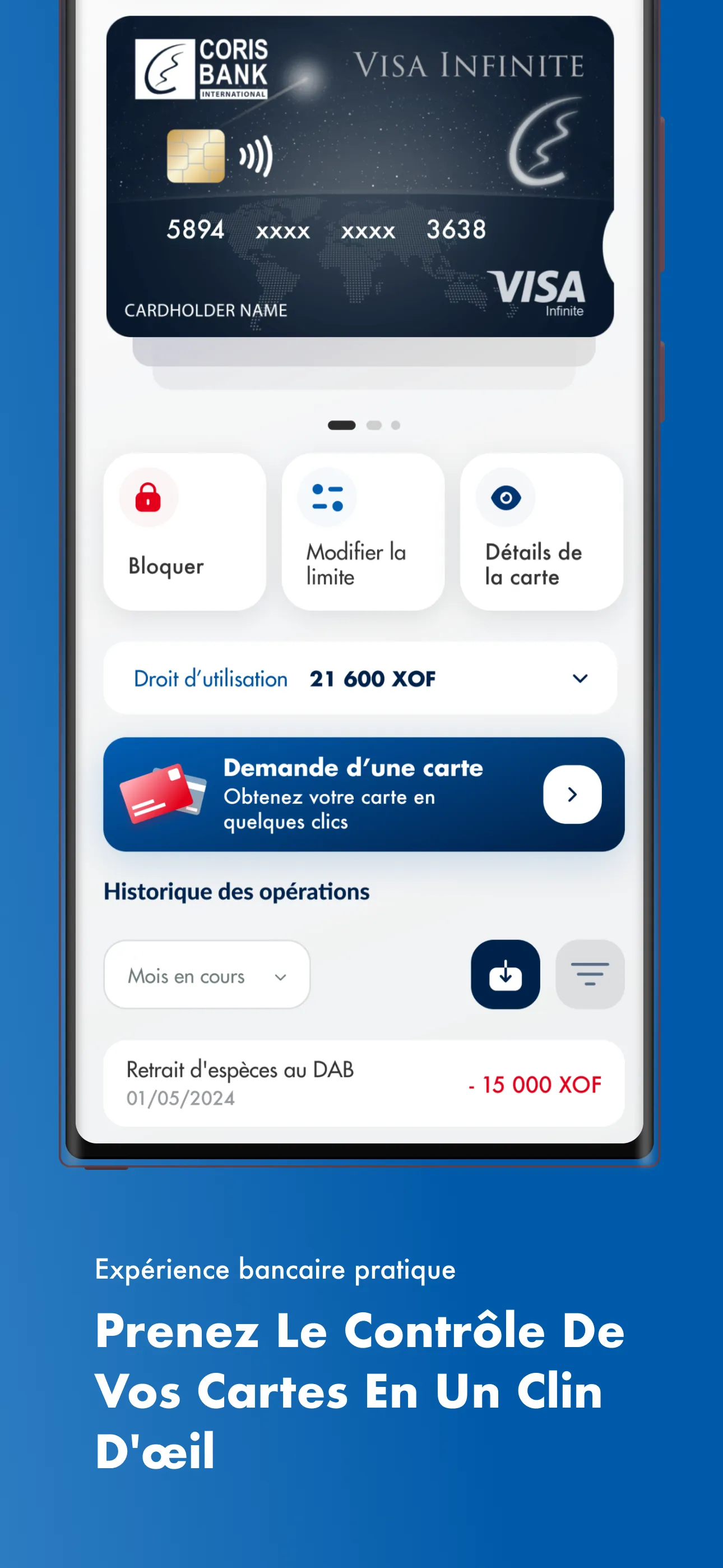This screenshot has height=1568, width=723.
Task: Click the sliders icon for Modifier la limite
Action: pyautogui.click(x=327, y=497)
